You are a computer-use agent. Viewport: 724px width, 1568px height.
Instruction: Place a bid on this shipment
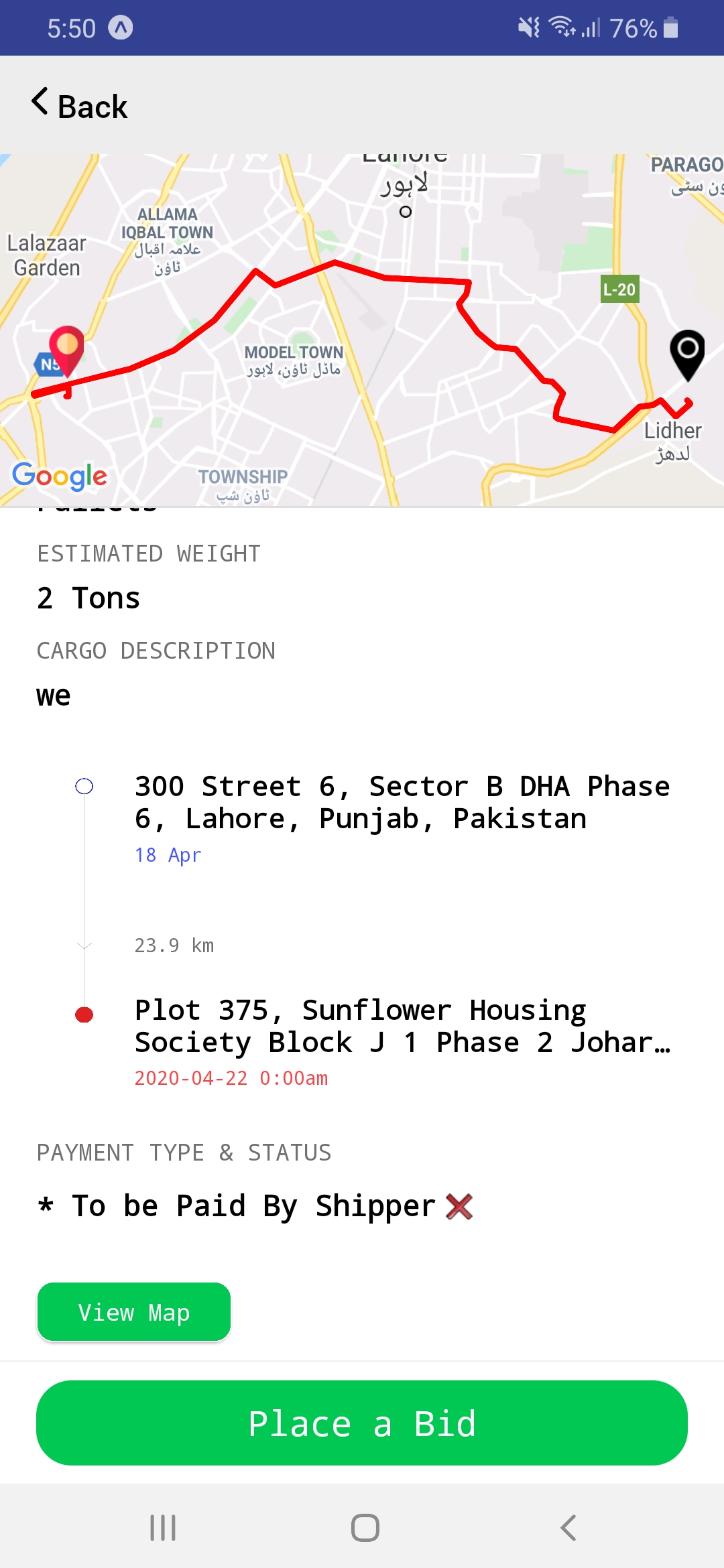(362, 1423)
